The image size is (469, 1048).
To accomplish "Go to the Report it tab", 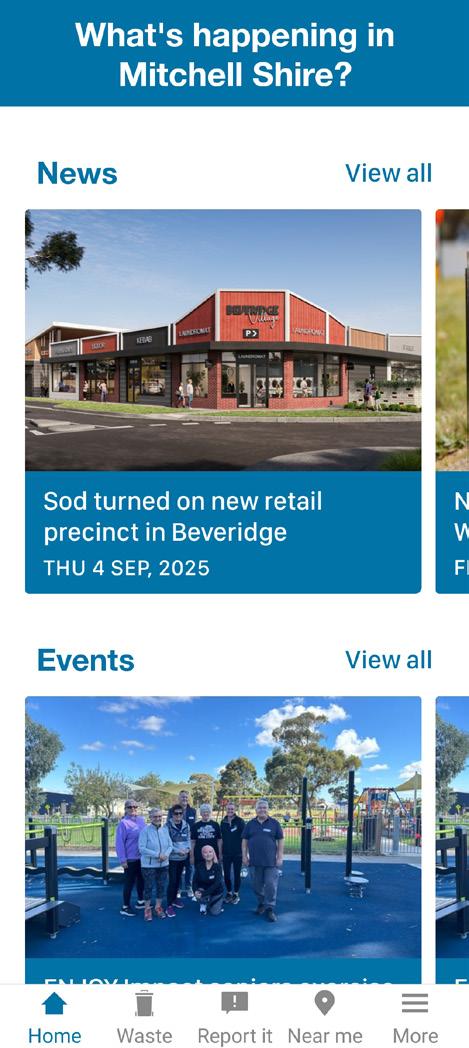I will click(x=234, y=1017).
